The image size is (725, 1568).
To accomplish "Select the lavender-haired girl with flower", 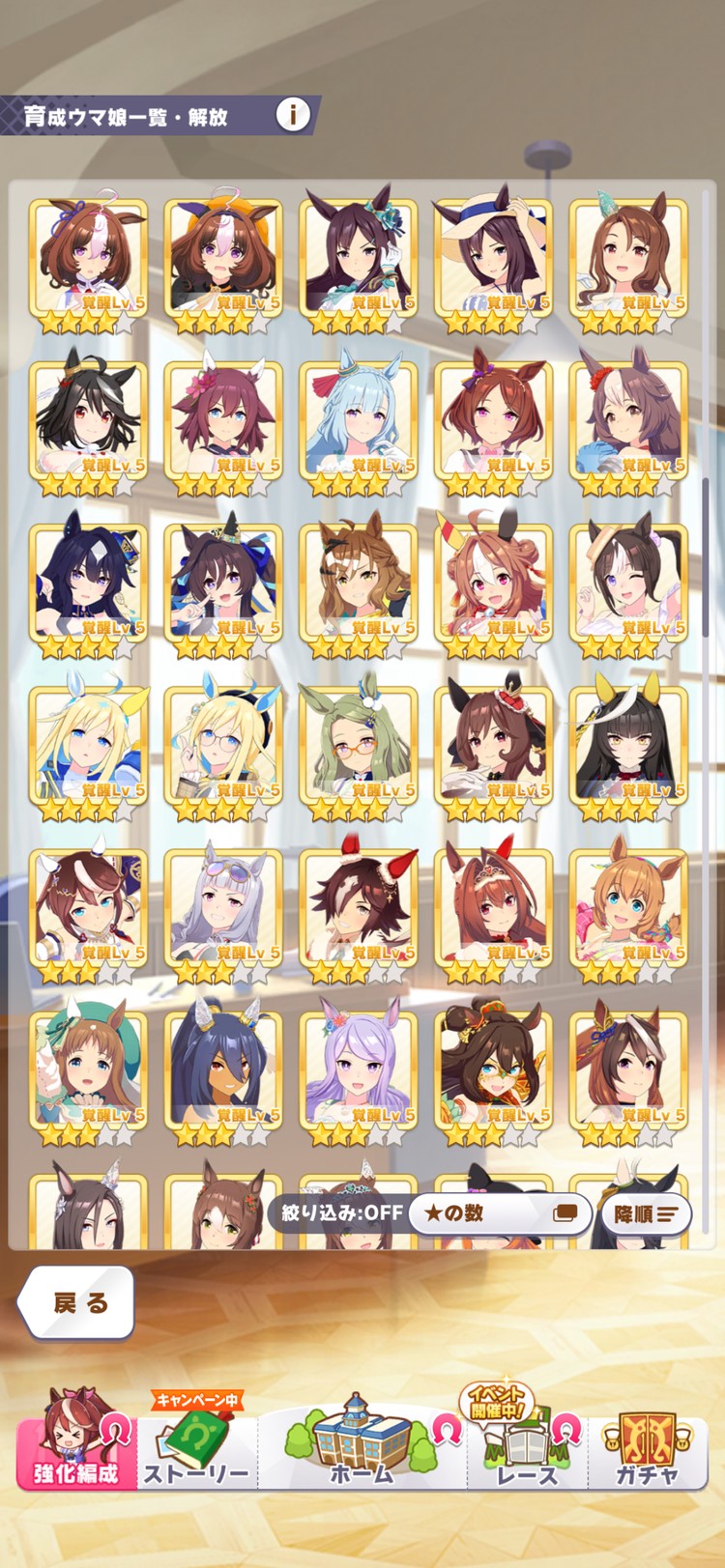I will point(359,1071).
